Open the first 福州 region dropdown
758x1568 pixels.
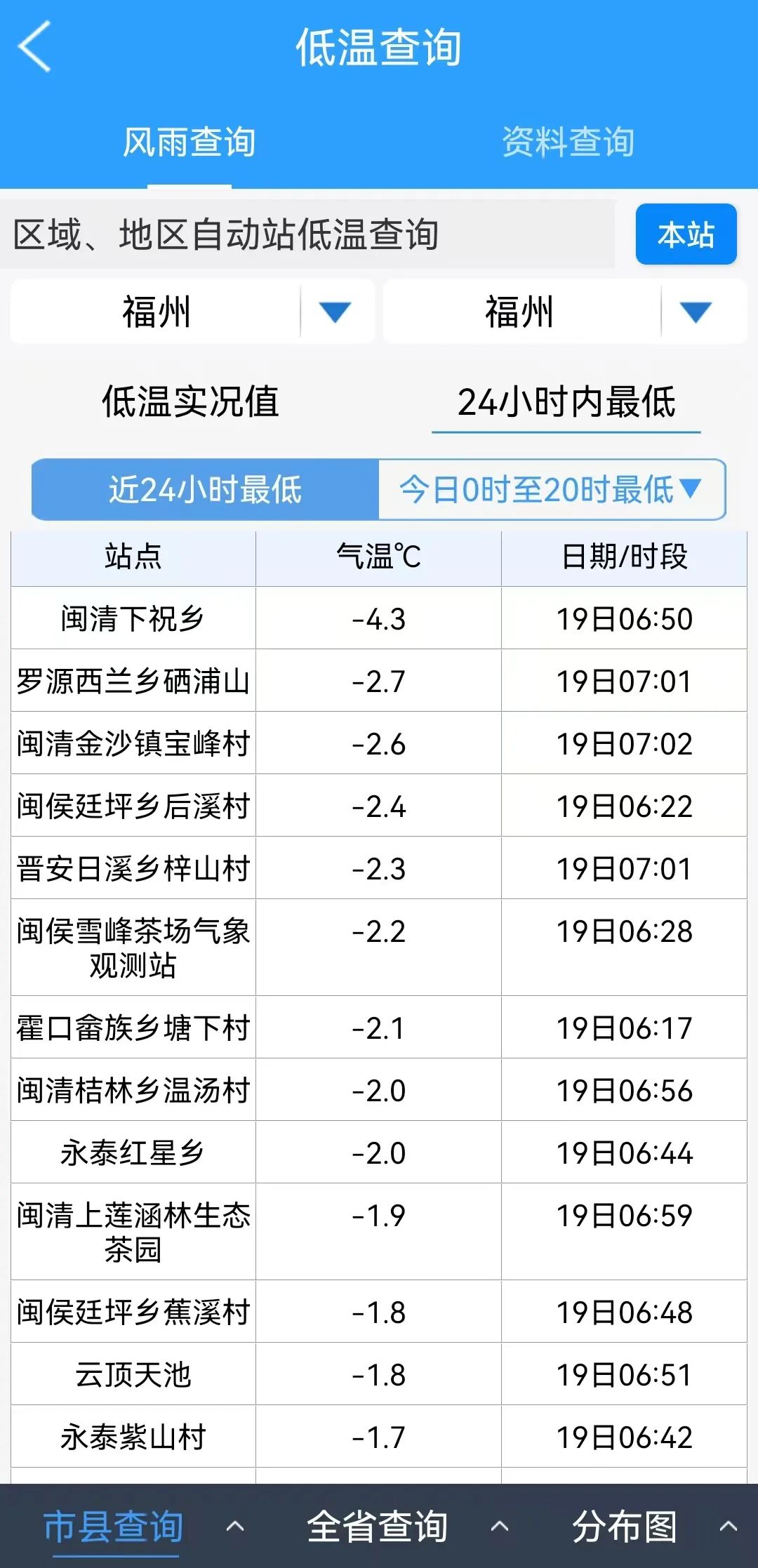[192, 312]
